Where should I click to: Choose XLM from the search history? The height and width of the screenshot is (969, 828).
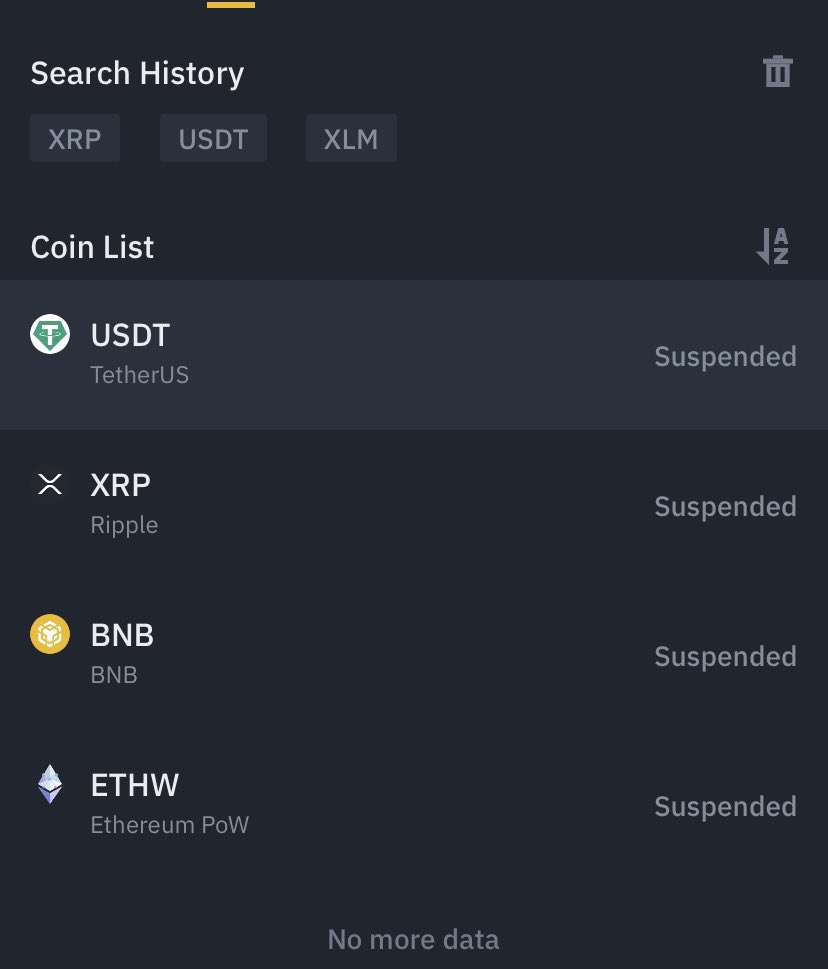[x=351, y=138]
